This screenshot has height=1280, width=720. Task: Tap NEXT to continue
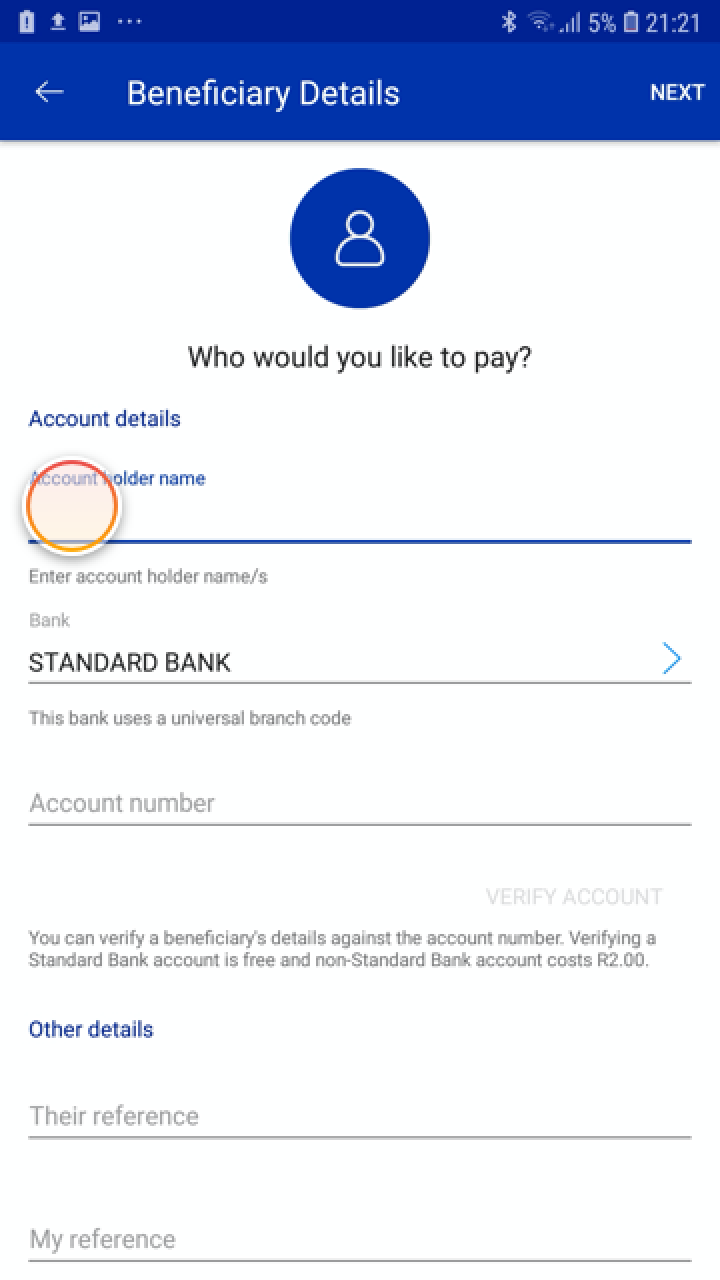coord(677,92)
